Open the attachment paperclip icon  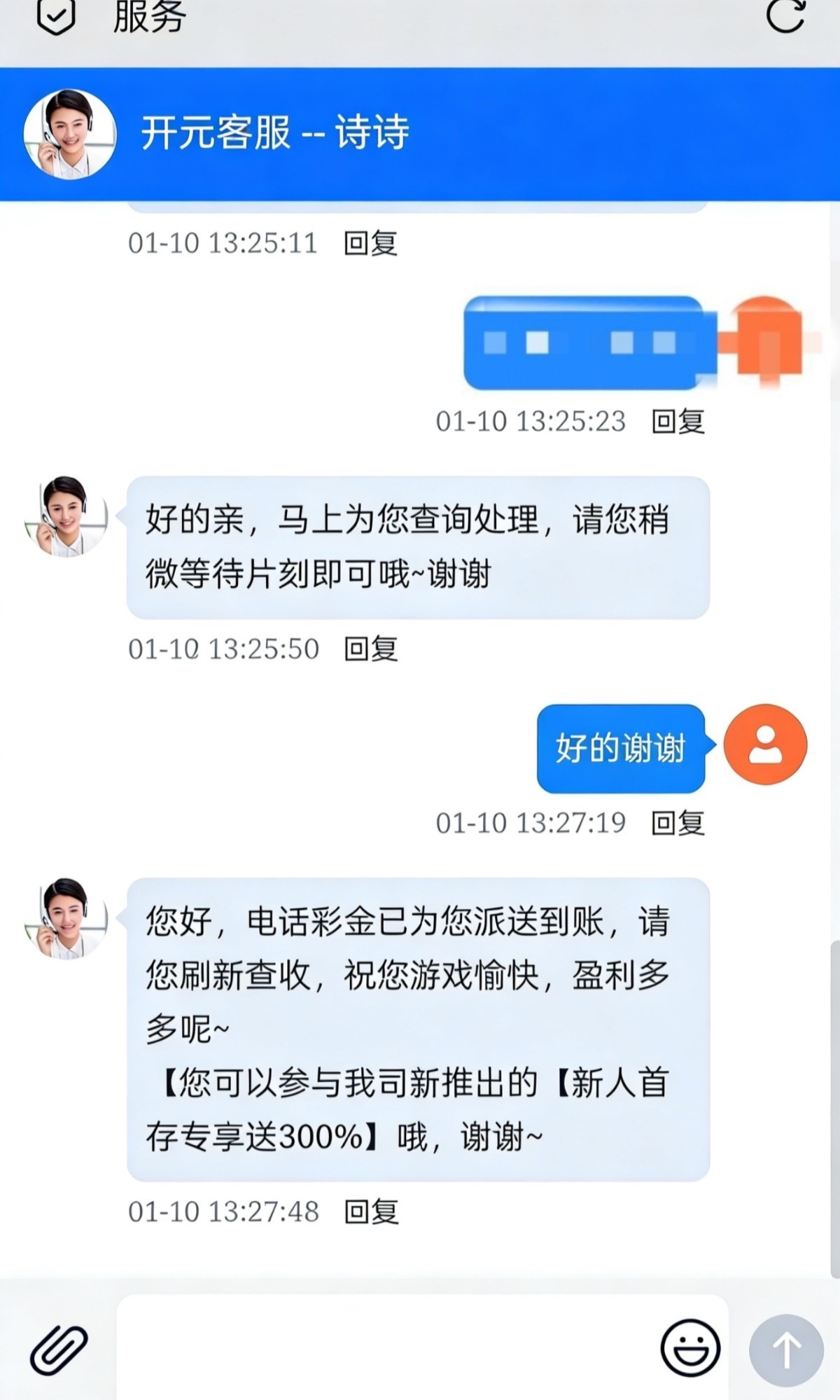coord(59,1349)
